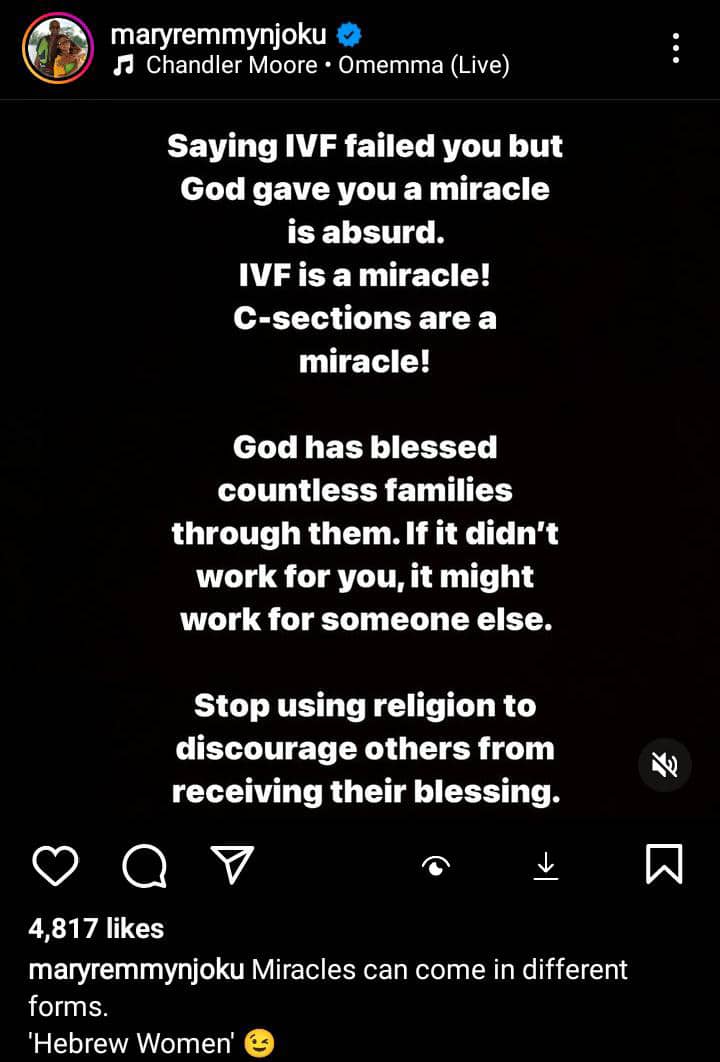The width and height of the screenshot is (720, 1062).
Task: Save the post with the bookmark icon
Action: click(664, 865)
